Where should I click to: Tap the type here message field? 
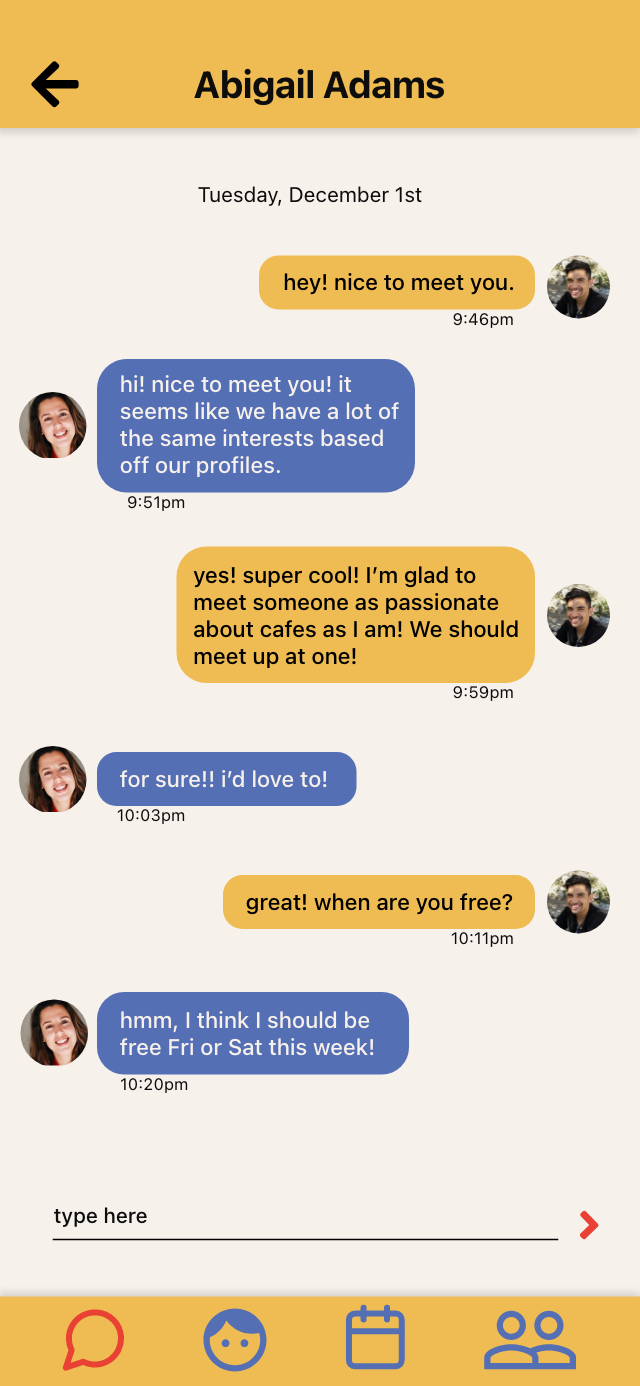click(304, 1217)
